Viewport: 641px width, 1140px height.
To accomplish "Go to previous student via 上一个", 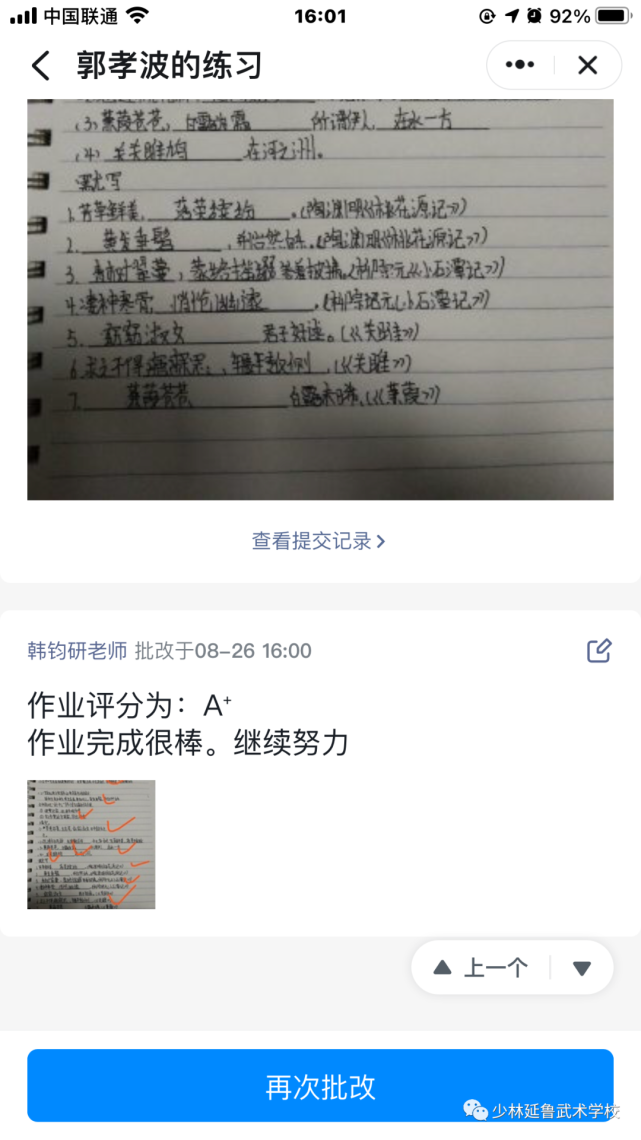I will pyautogui.click(x=482, y=967).
